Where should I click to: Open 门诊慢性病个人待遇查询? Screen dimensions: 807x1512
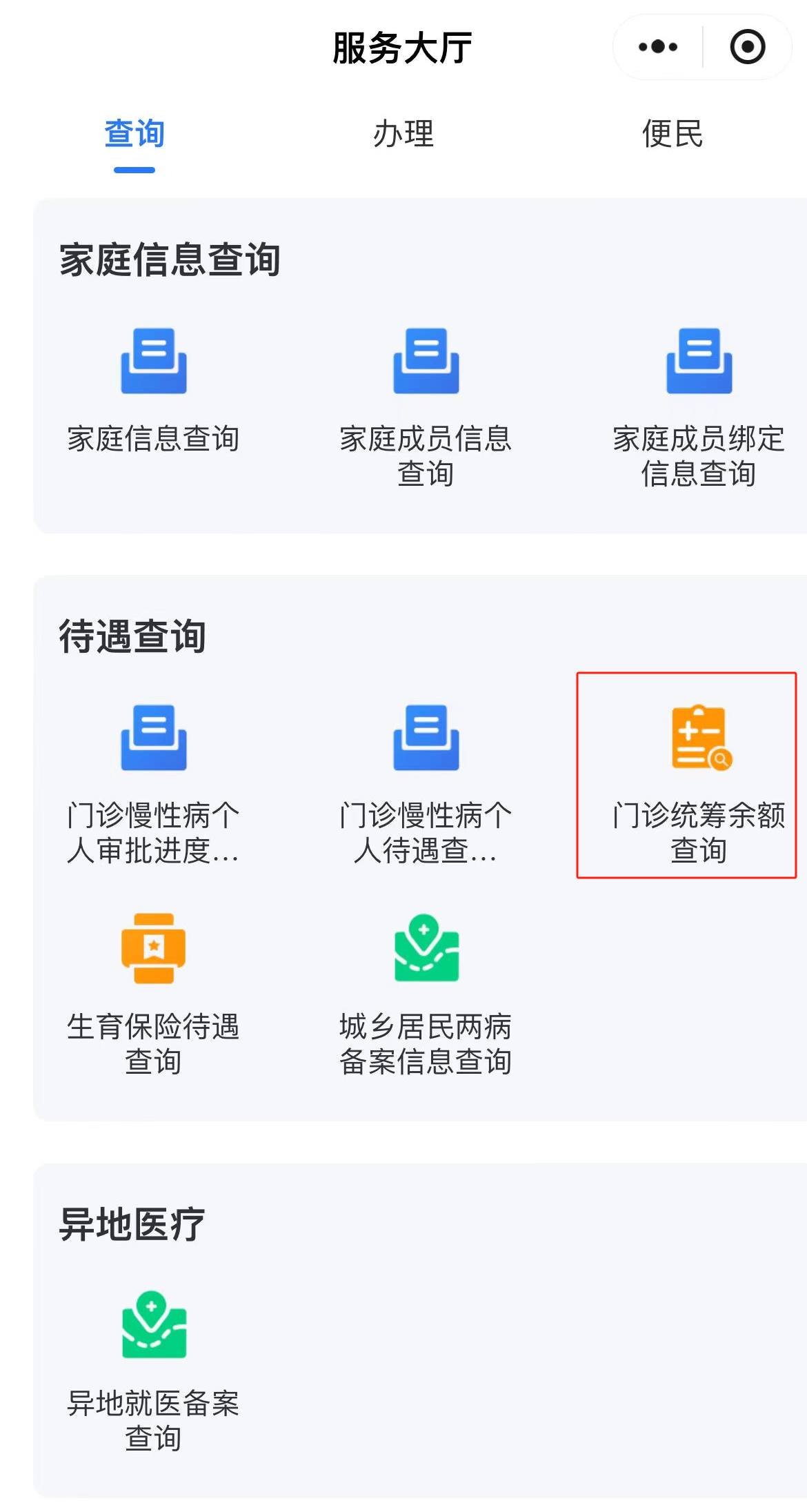coord(426,785)
